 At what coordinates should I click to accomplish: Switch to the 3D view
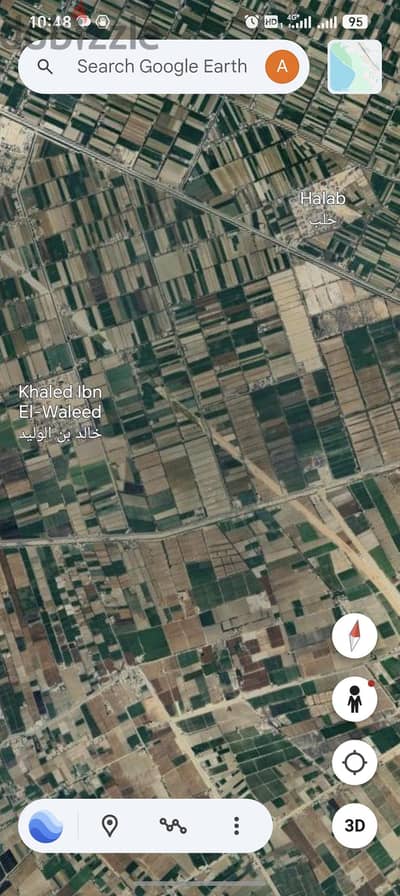pyautogui.click(x=354, y=826)
